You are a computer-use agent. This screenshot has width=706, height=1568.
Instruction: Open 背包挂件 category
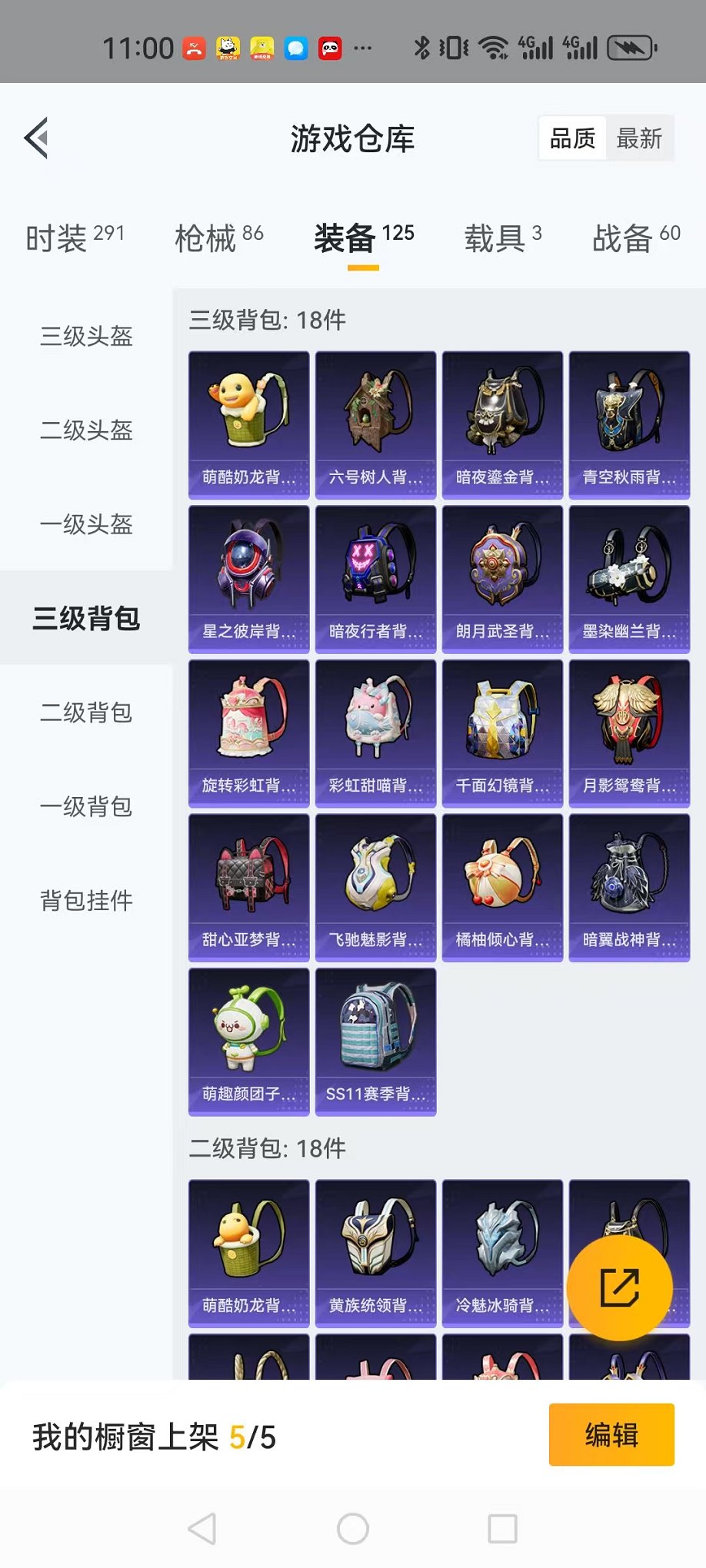coord(86,900)
